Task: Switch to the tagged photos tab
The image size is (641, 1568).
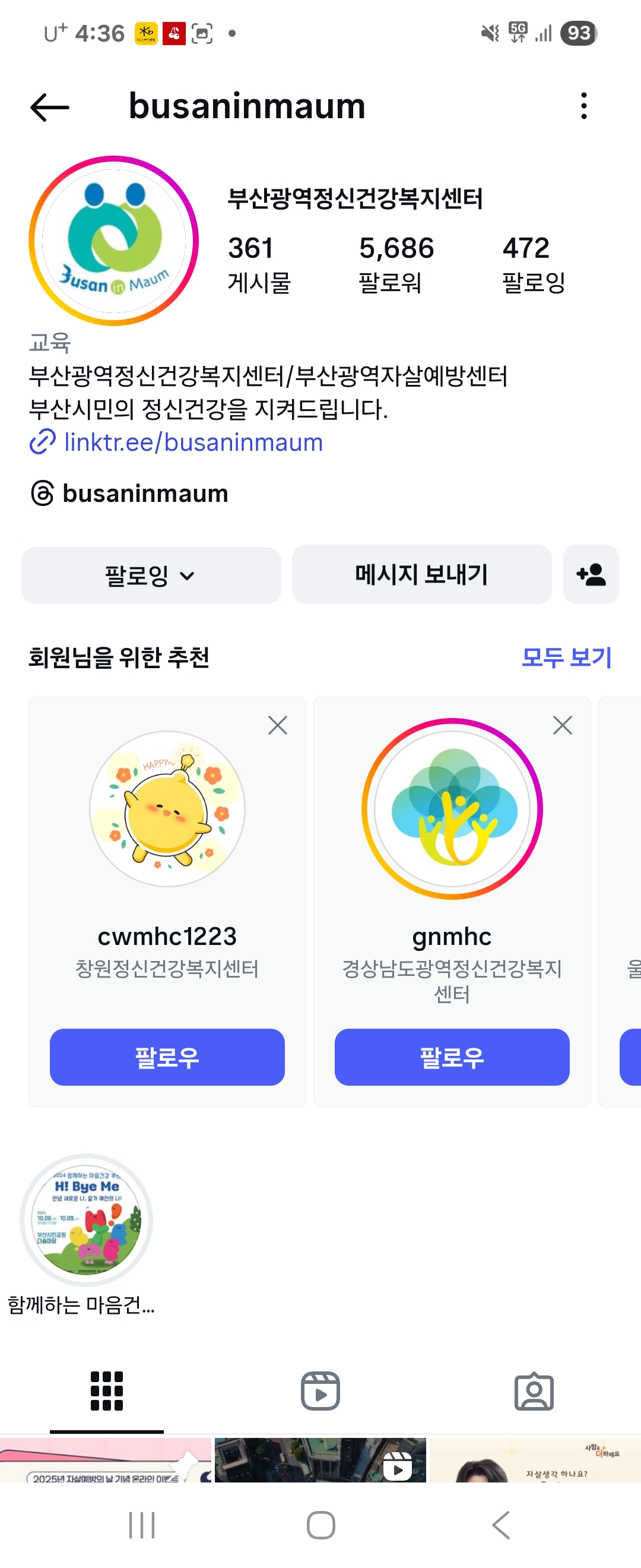Action: coord(534,1391)
